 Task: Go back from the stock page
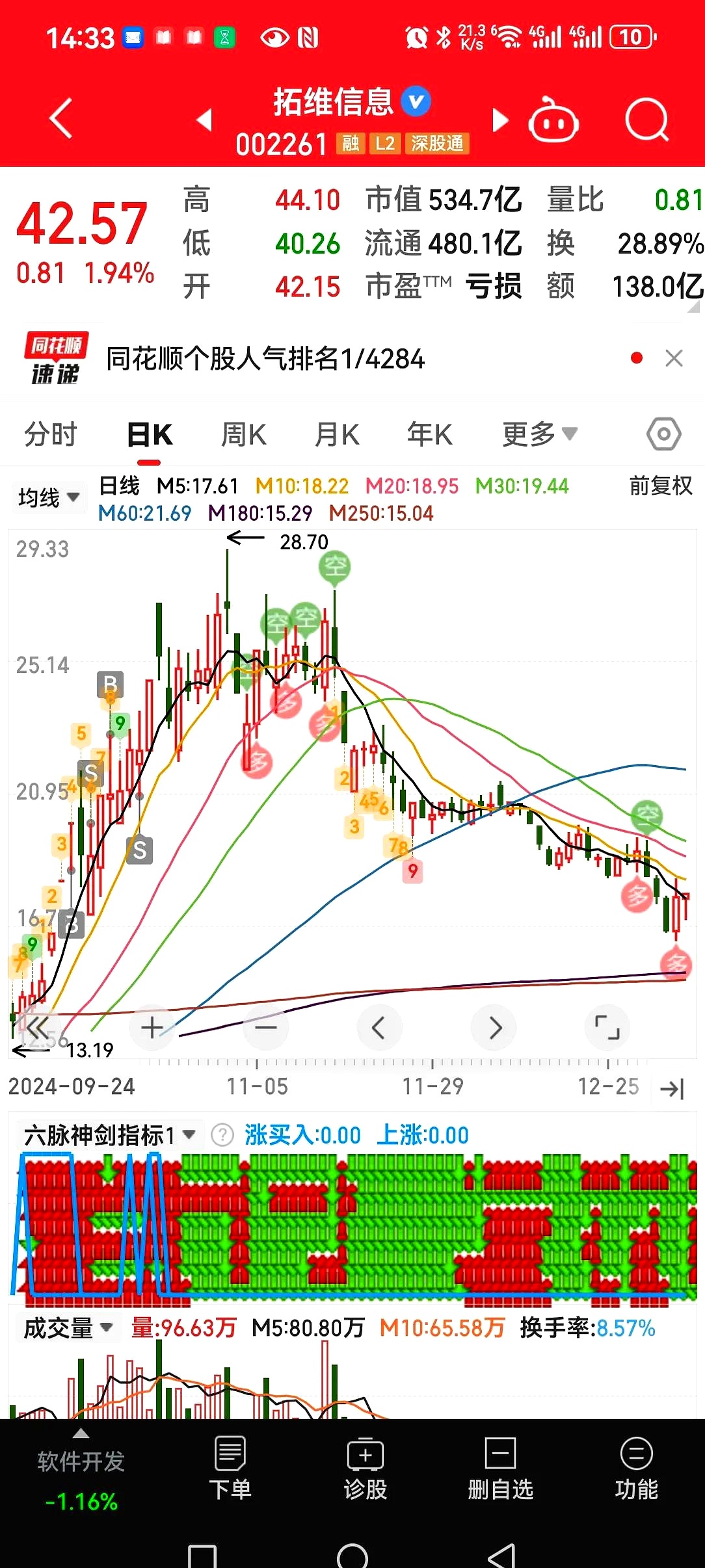[60, 119]
